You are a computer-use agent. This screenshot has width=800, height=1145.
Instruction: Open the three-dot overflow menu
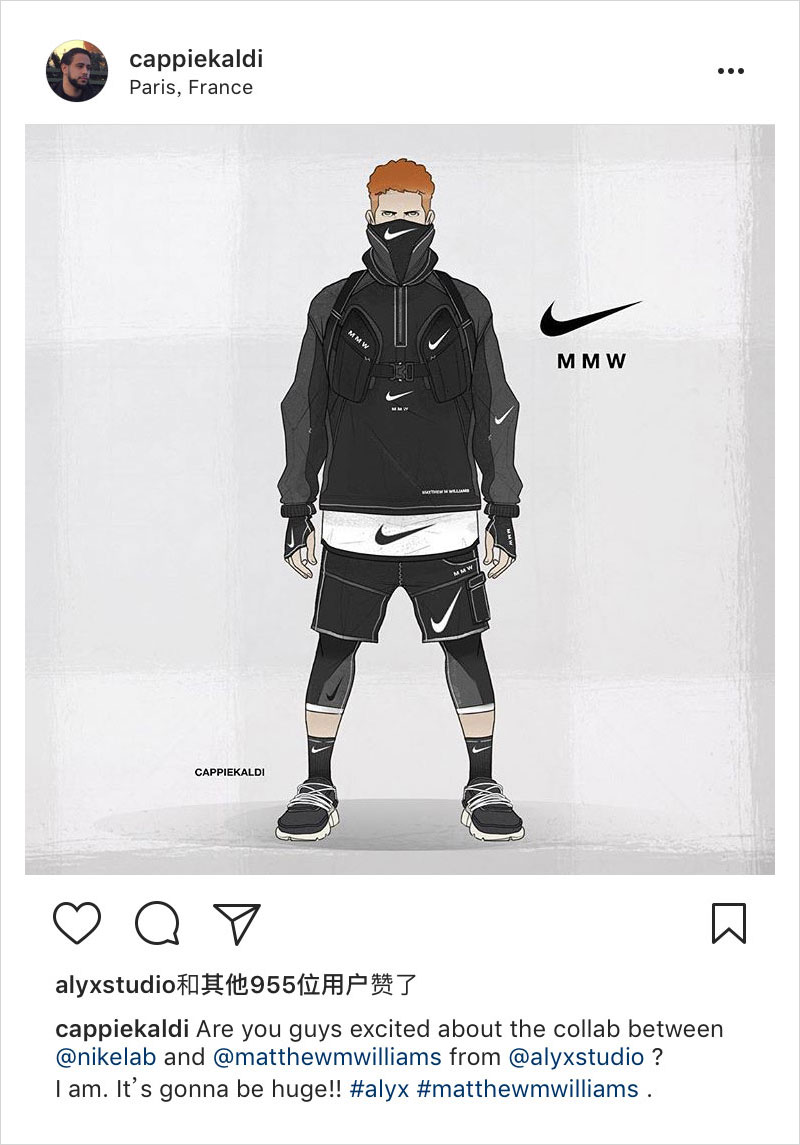click(x=731, y=71)
